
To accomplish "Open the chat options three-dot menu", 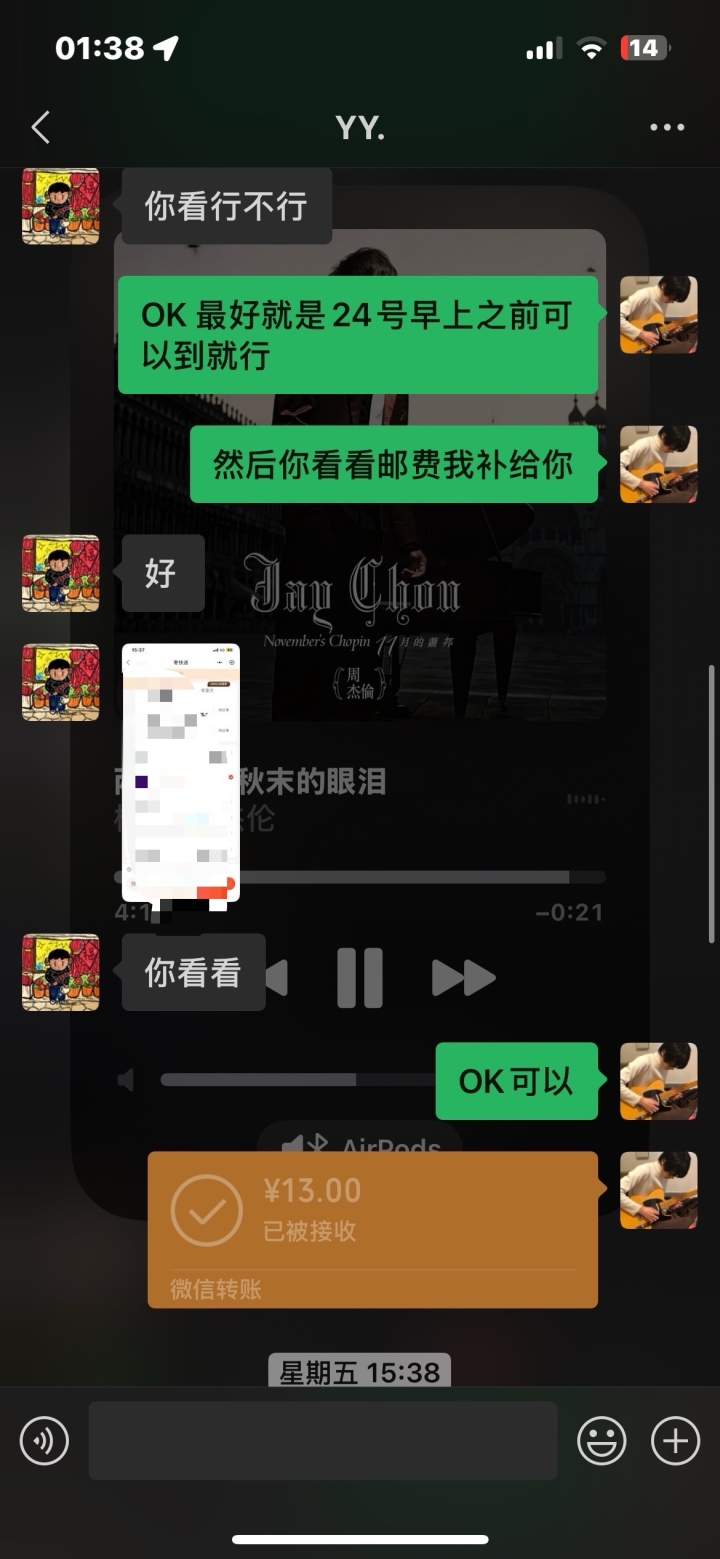I will (x=667, y=128).
